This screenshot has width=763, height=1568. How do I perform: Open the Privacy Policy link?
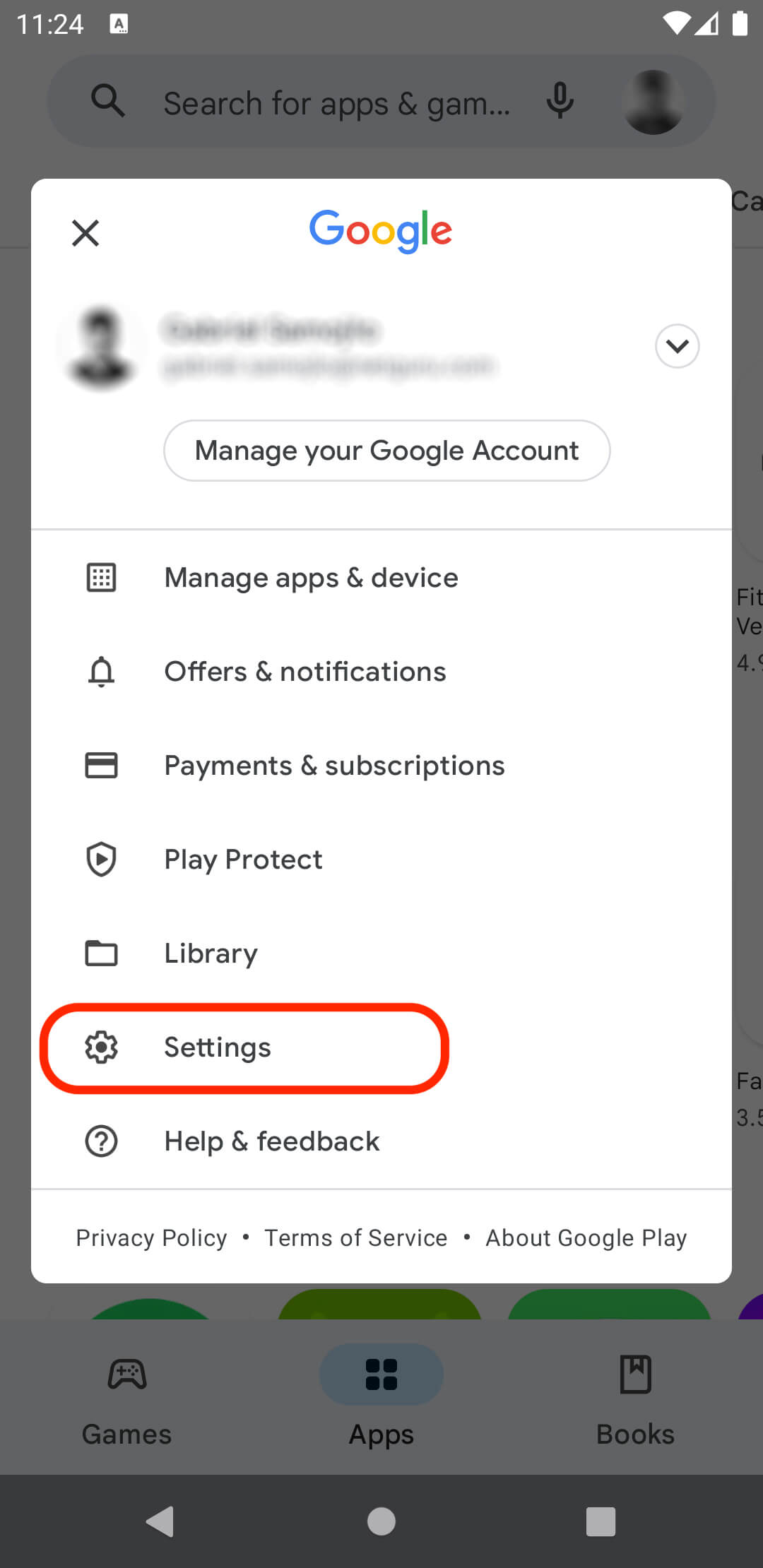coord(150,1237)
